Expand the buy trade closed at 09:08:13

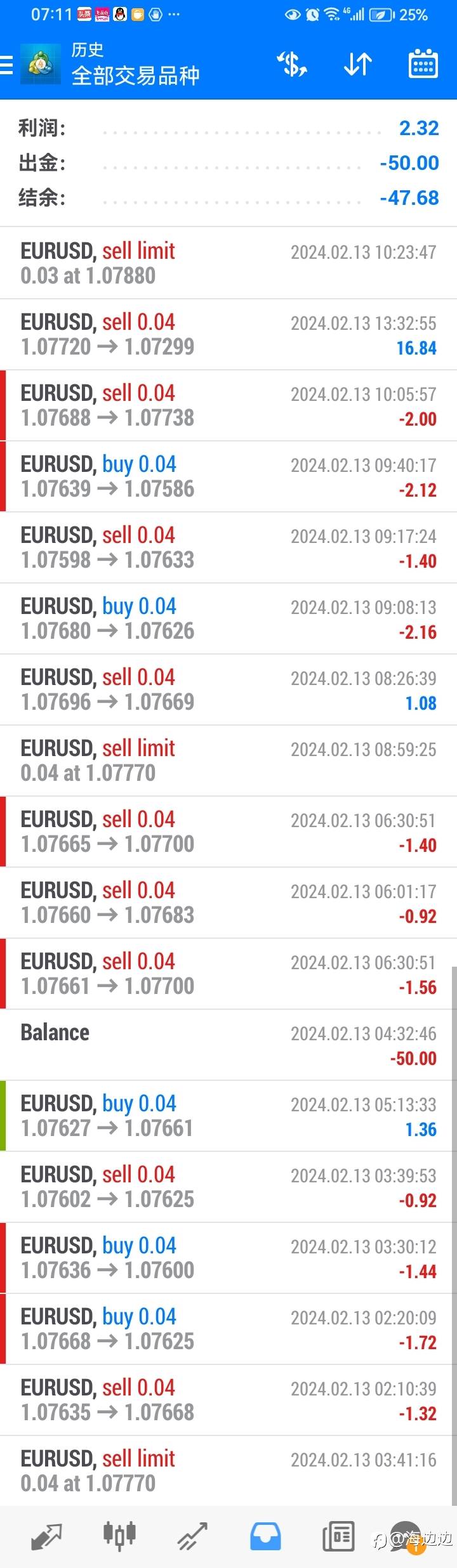pos(228,618)
